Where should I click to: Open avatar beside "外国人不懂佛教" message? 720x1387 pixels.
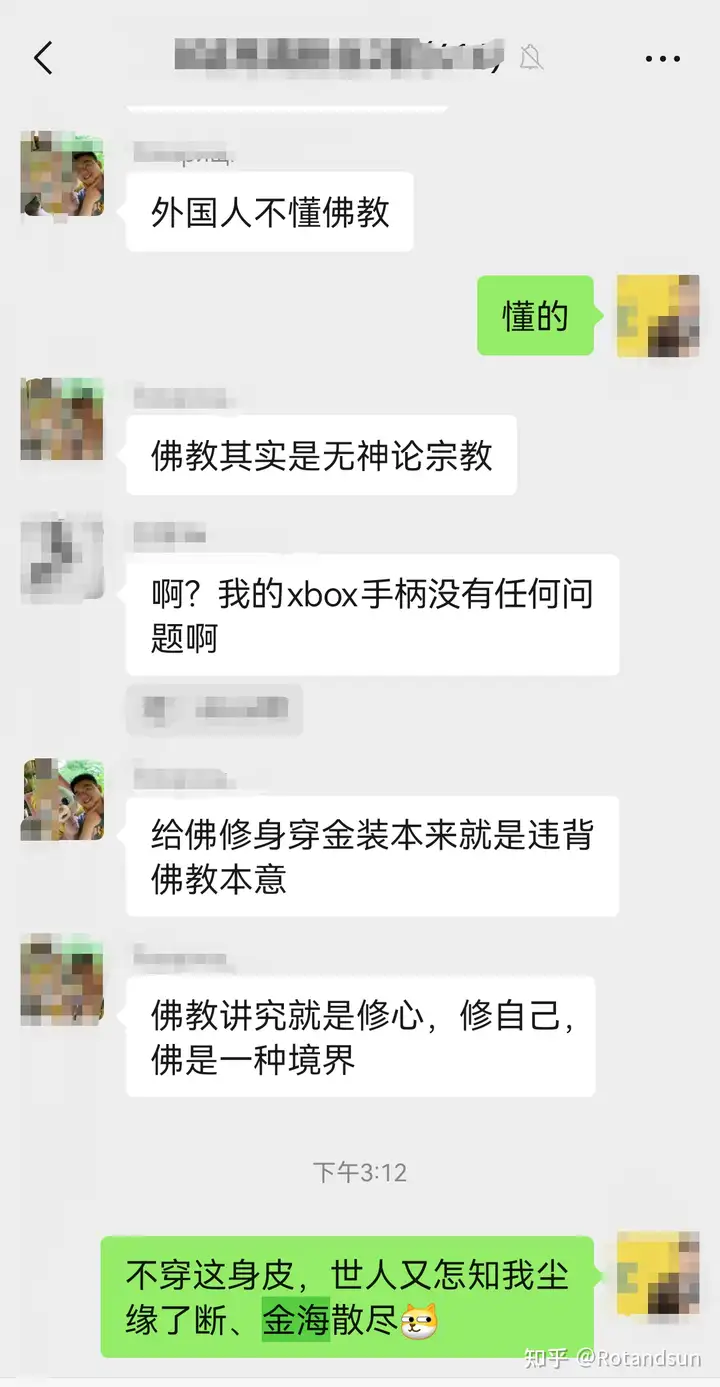62,174
